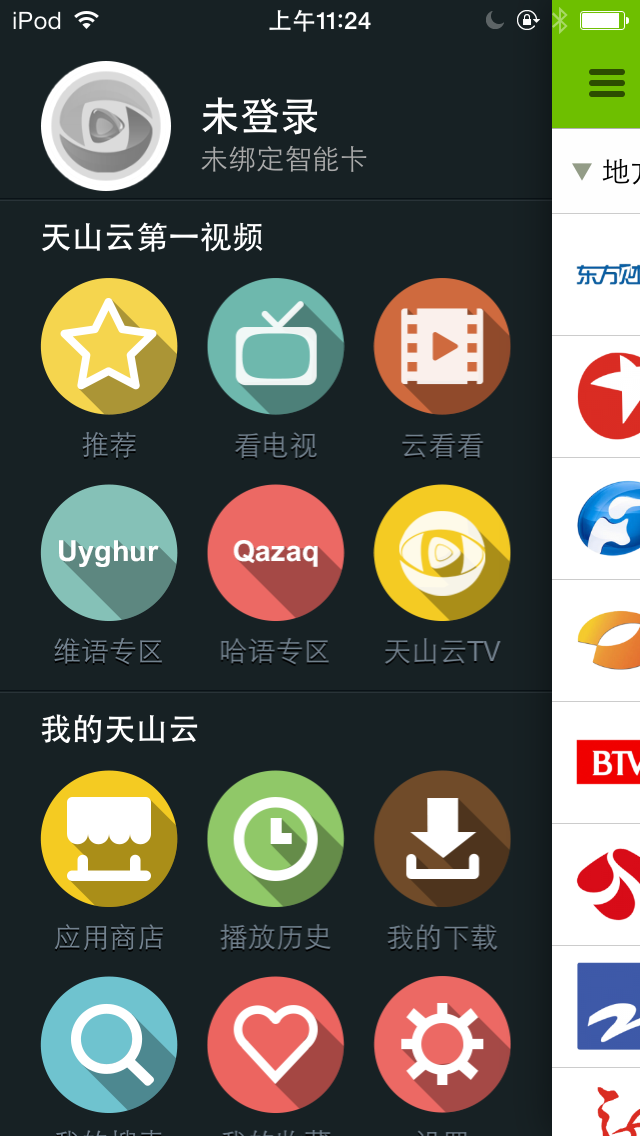
Task: Open 云看看 video section
Action: [442, 346]
